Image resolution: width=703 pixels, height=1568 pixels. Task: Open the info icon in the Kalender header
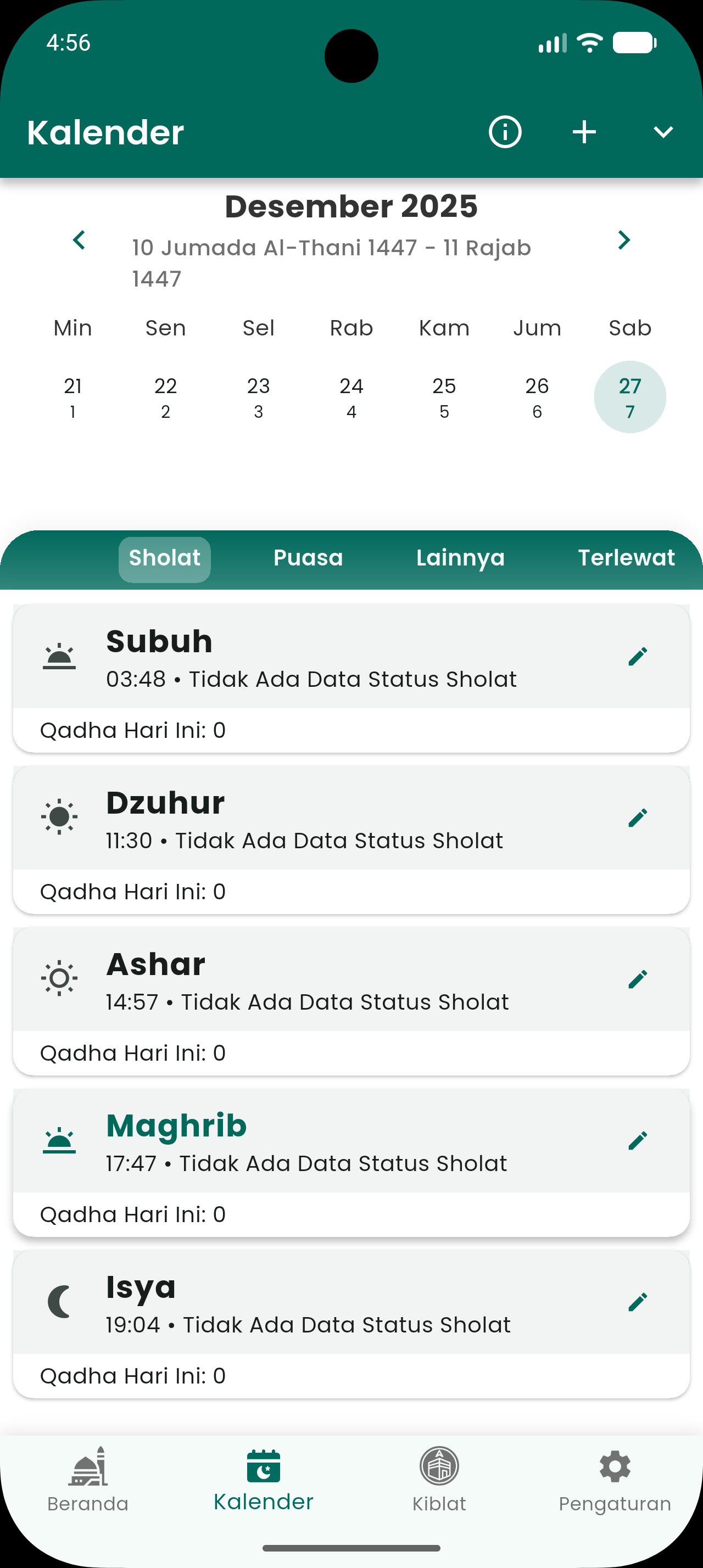(505, 131)
